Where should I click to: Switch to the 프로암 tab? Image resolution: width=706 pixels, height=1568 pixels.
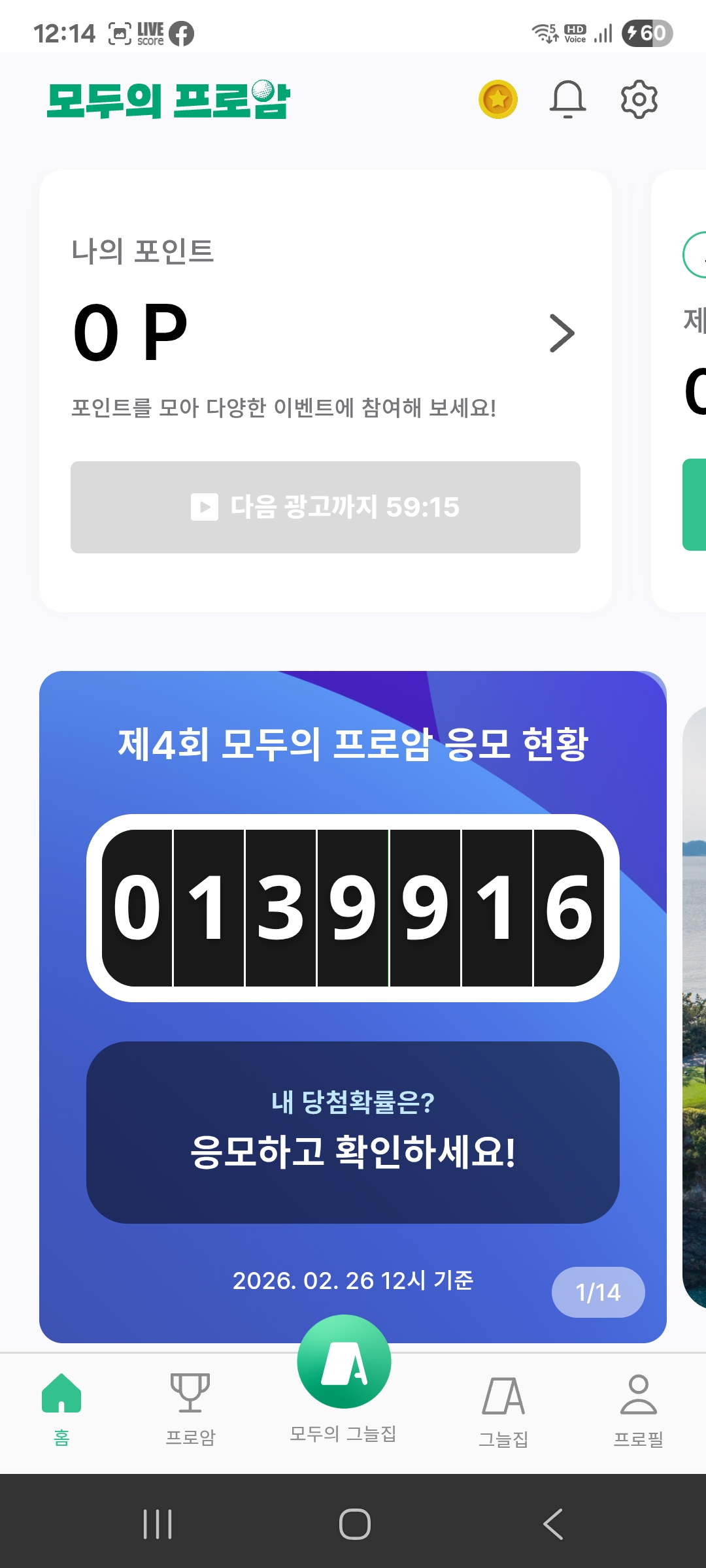190,1409
